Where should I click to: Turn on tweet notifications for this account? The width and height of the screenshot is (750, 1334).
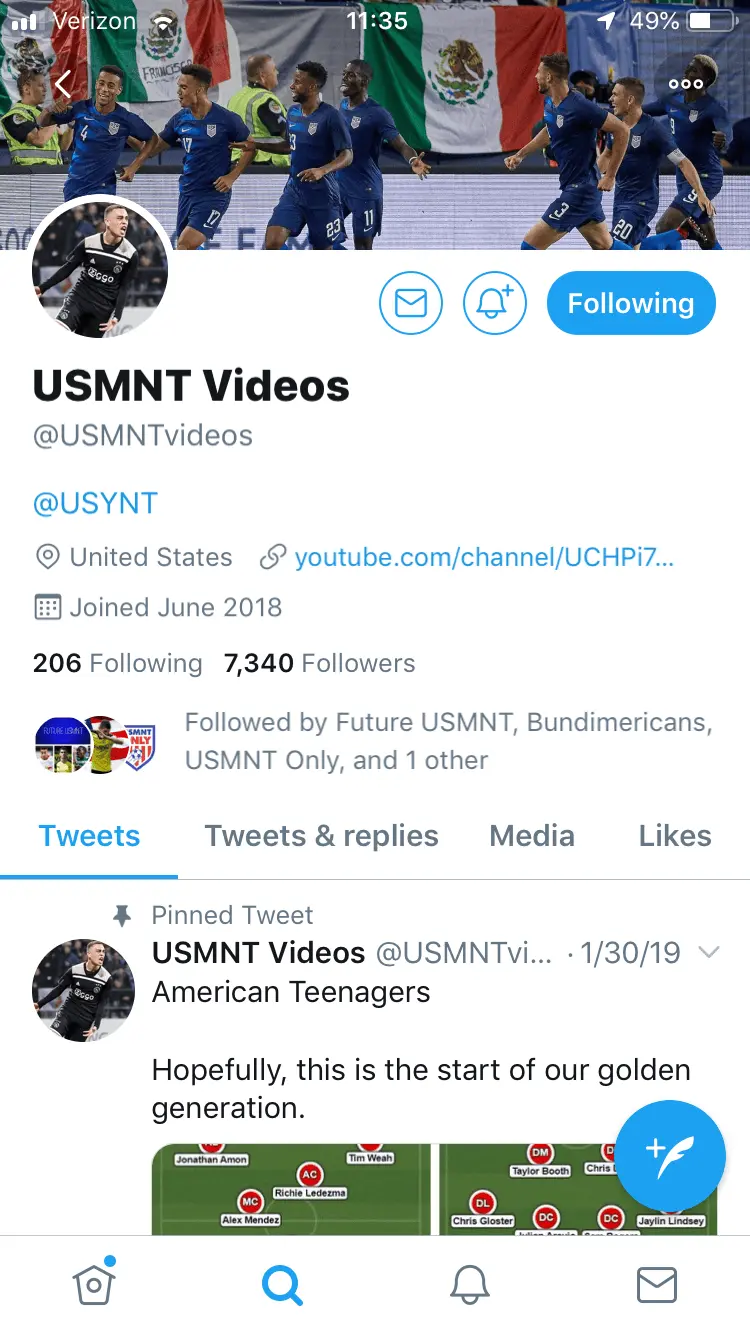494,303
